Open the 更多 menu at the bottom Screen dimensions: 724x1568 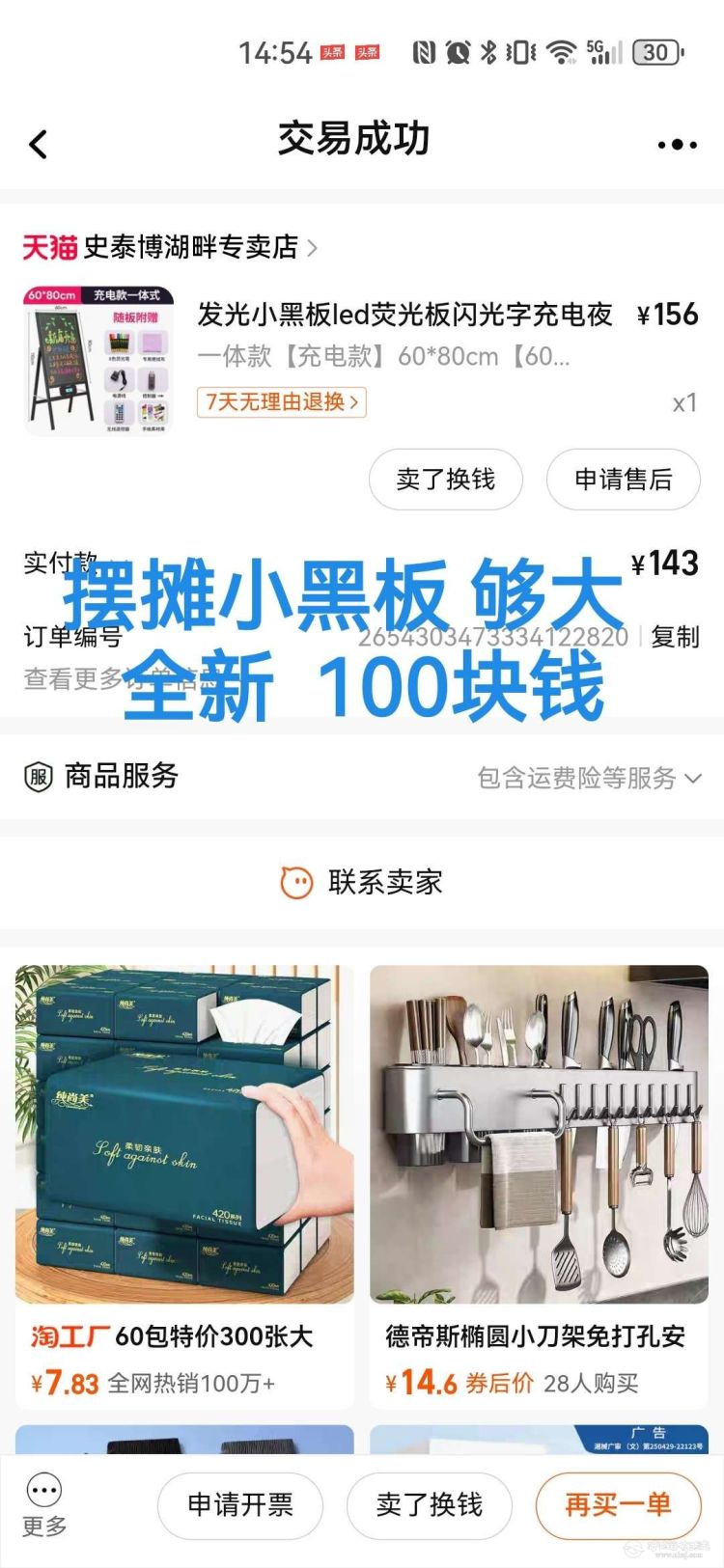44,1503
